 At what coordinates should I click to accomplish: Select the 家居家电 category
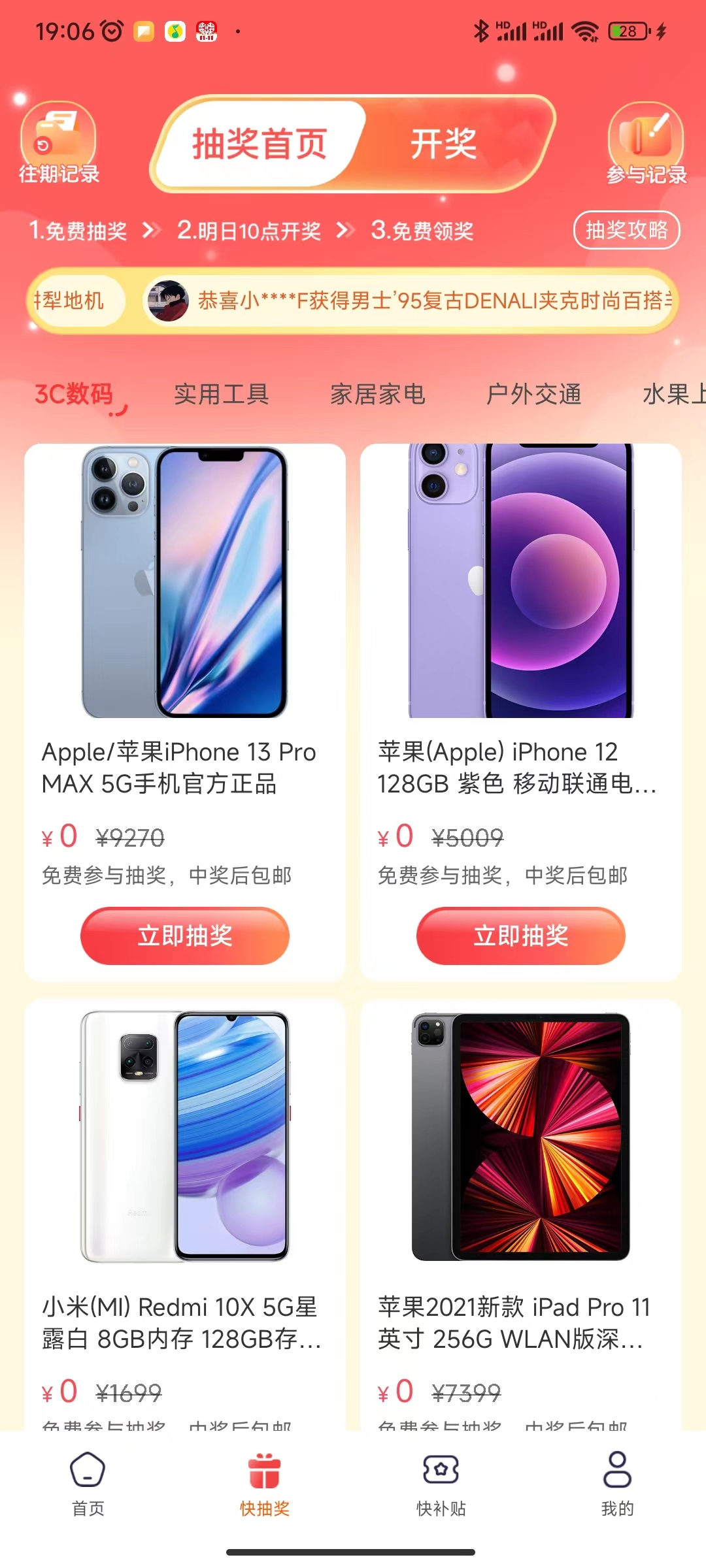[377, 395]
